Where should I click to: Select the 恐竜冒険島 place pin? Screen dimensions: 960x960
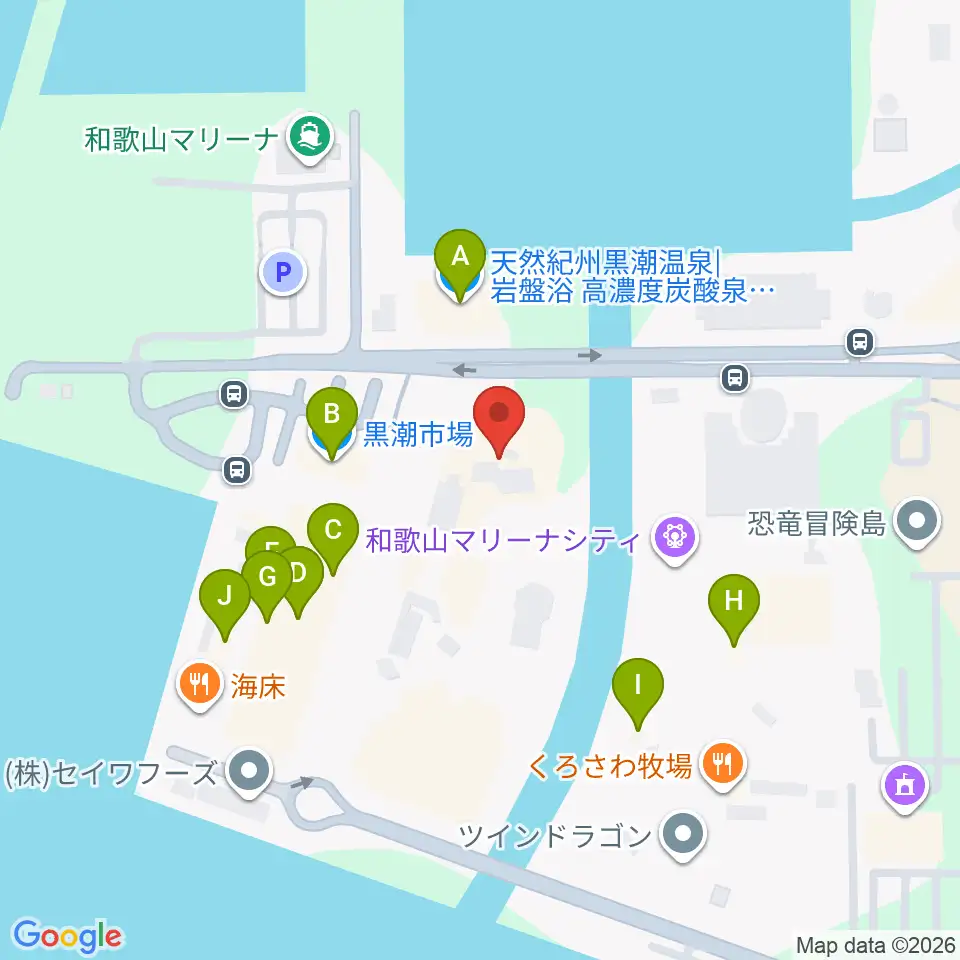click(x=917, y=524)
